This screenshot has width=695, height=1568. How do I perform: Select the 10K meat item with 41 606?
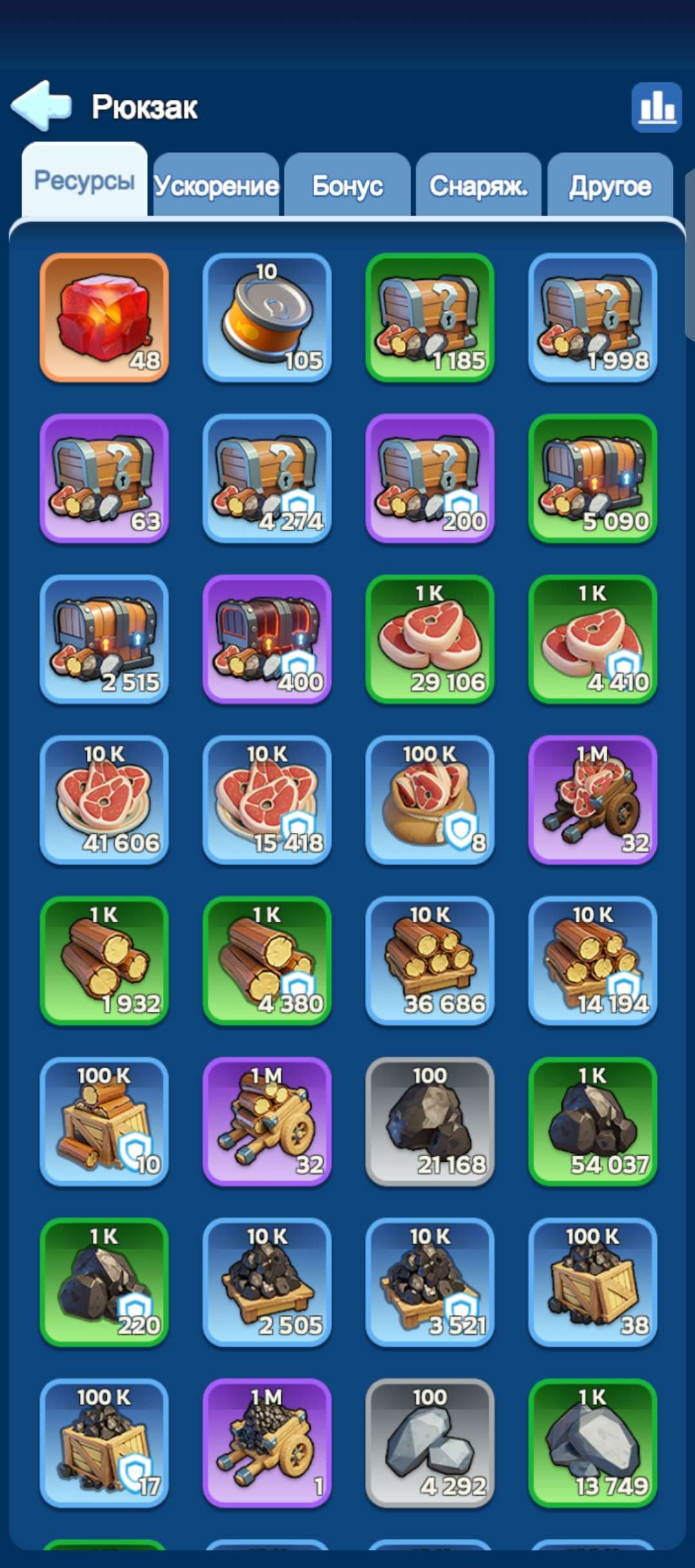coord(104,800)
